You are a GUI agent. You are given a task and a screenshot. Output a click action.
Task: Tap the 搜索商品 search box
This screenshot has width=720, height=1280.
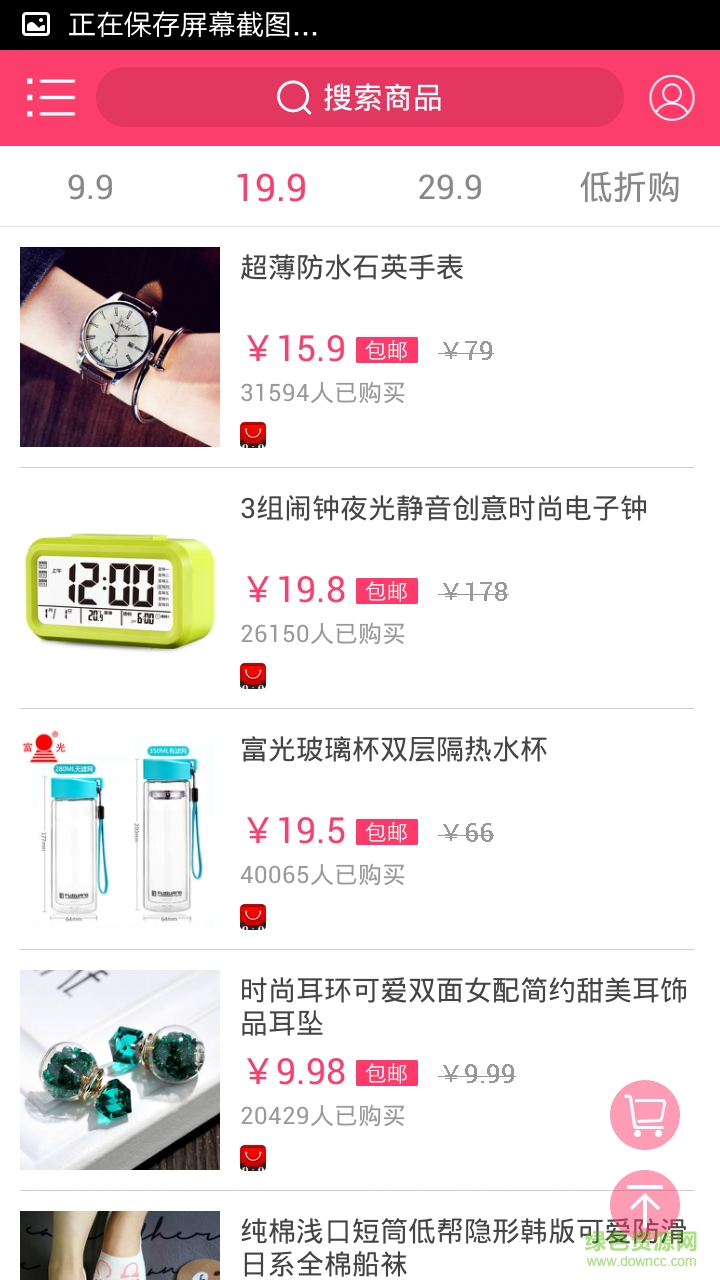pos(360,98)
